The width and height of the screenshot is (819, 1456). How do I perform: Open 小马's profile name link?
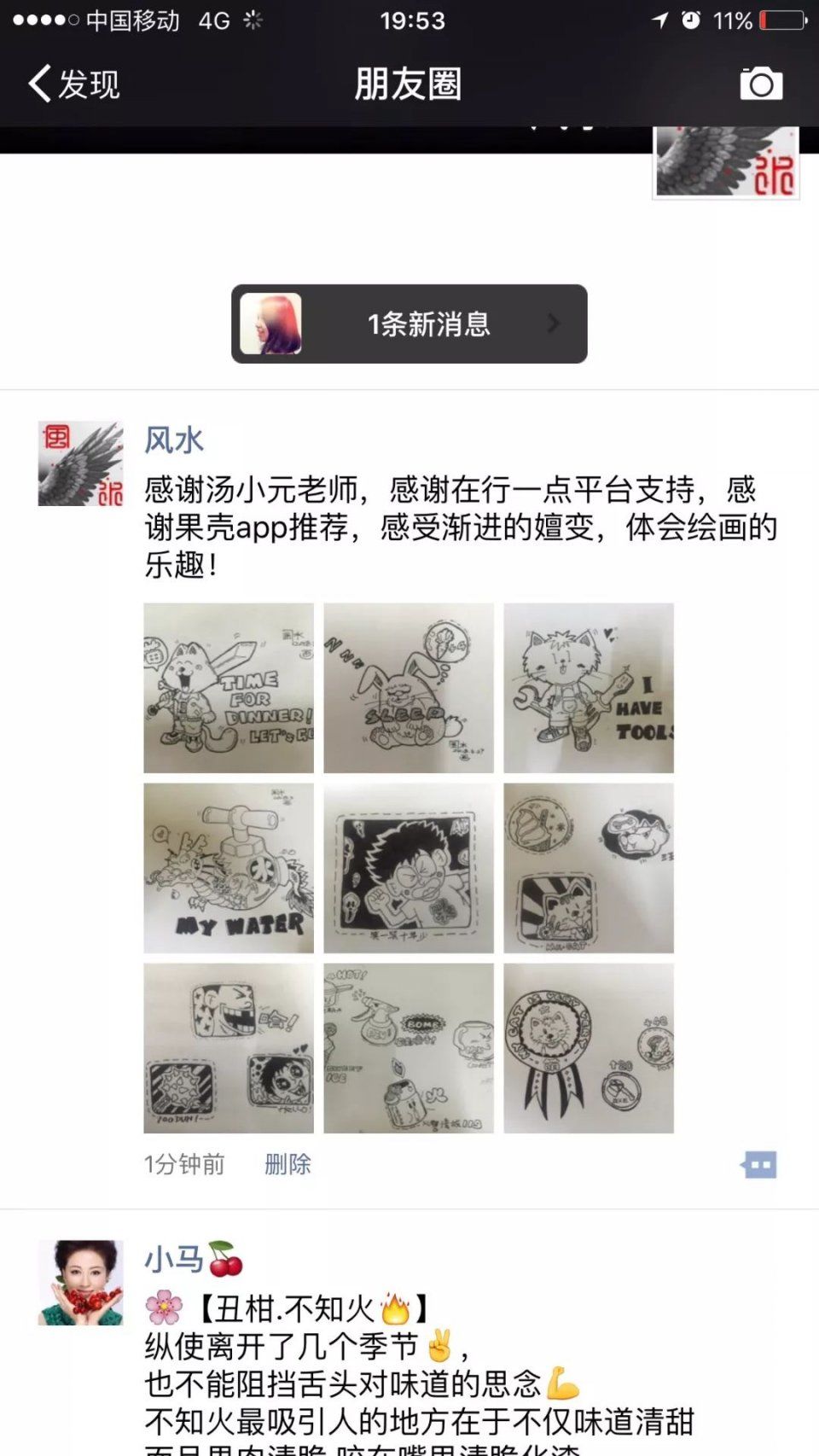coord(175,1260)
